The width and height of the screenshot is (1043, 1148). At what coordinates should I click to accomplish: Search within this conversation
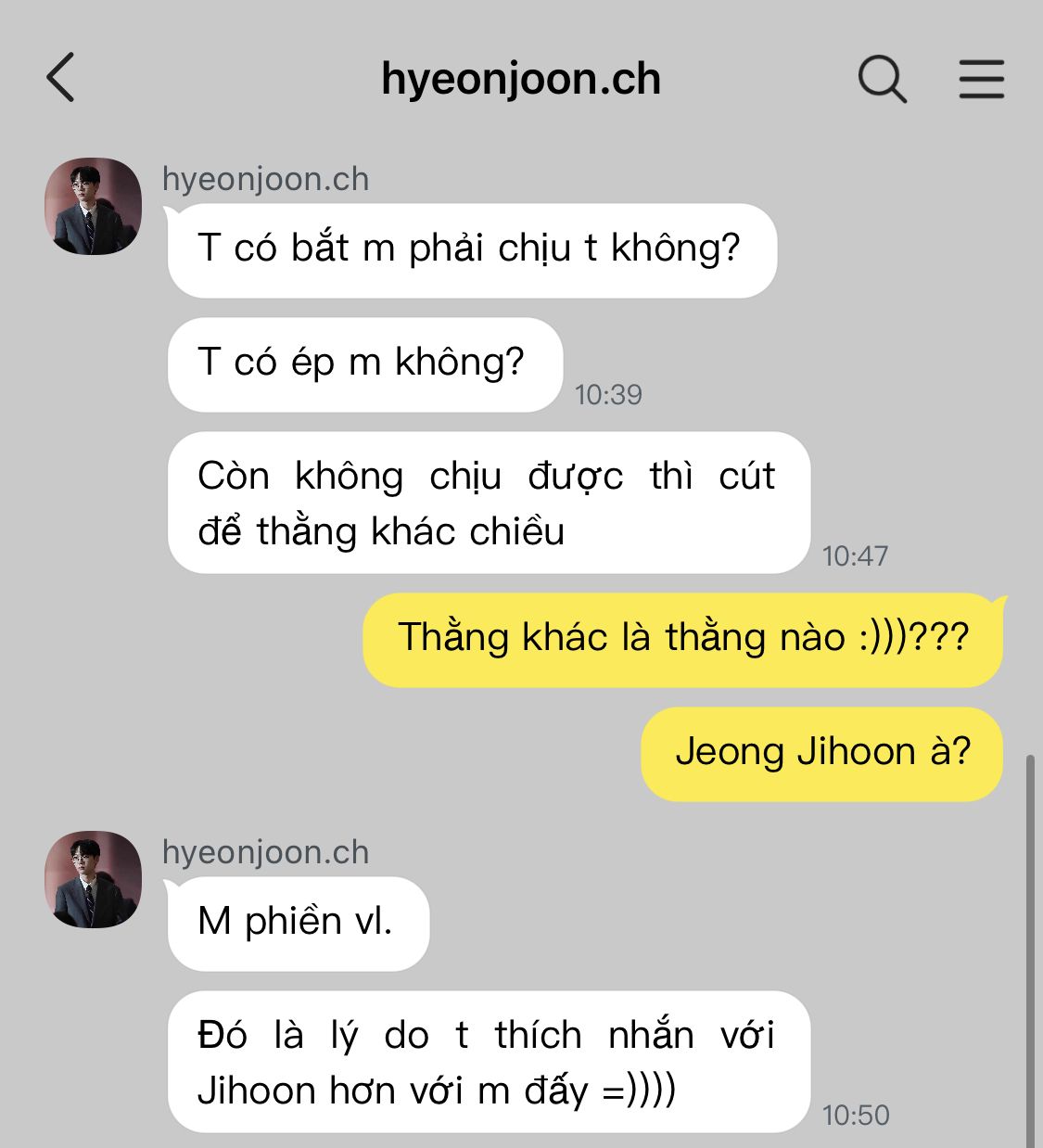tap(881, 79)
